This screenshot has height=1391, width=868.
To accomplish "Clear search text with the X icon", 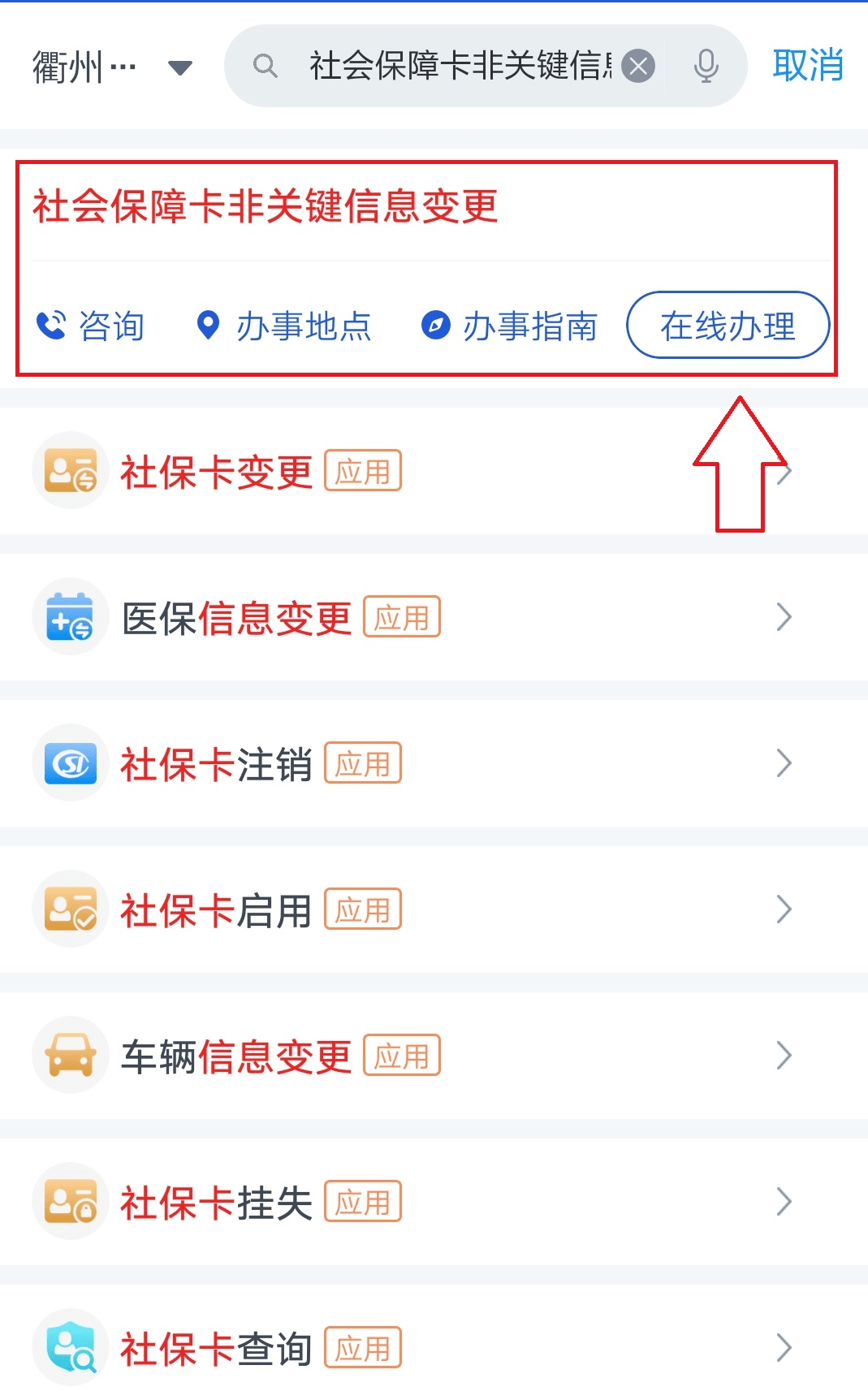I will coord(638,66).
